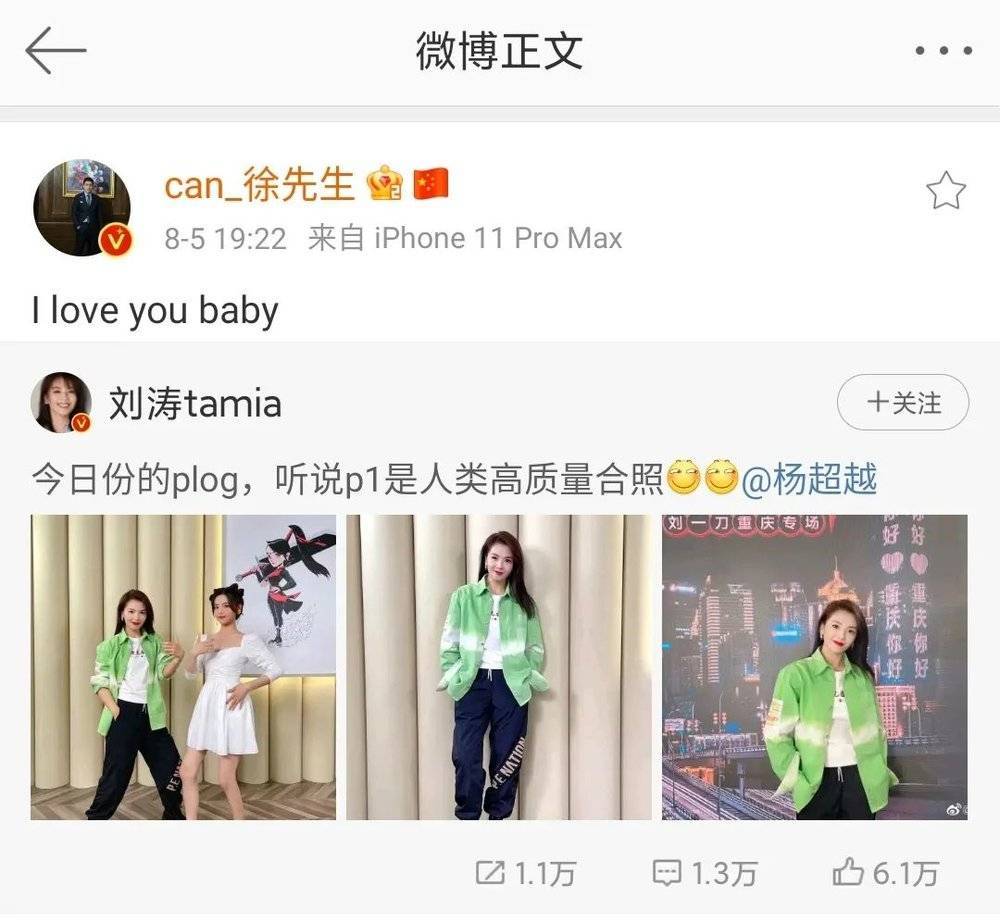Go back using the arrow icon
This screenshot has height=922, width=1000.
[x=56, y=50]
